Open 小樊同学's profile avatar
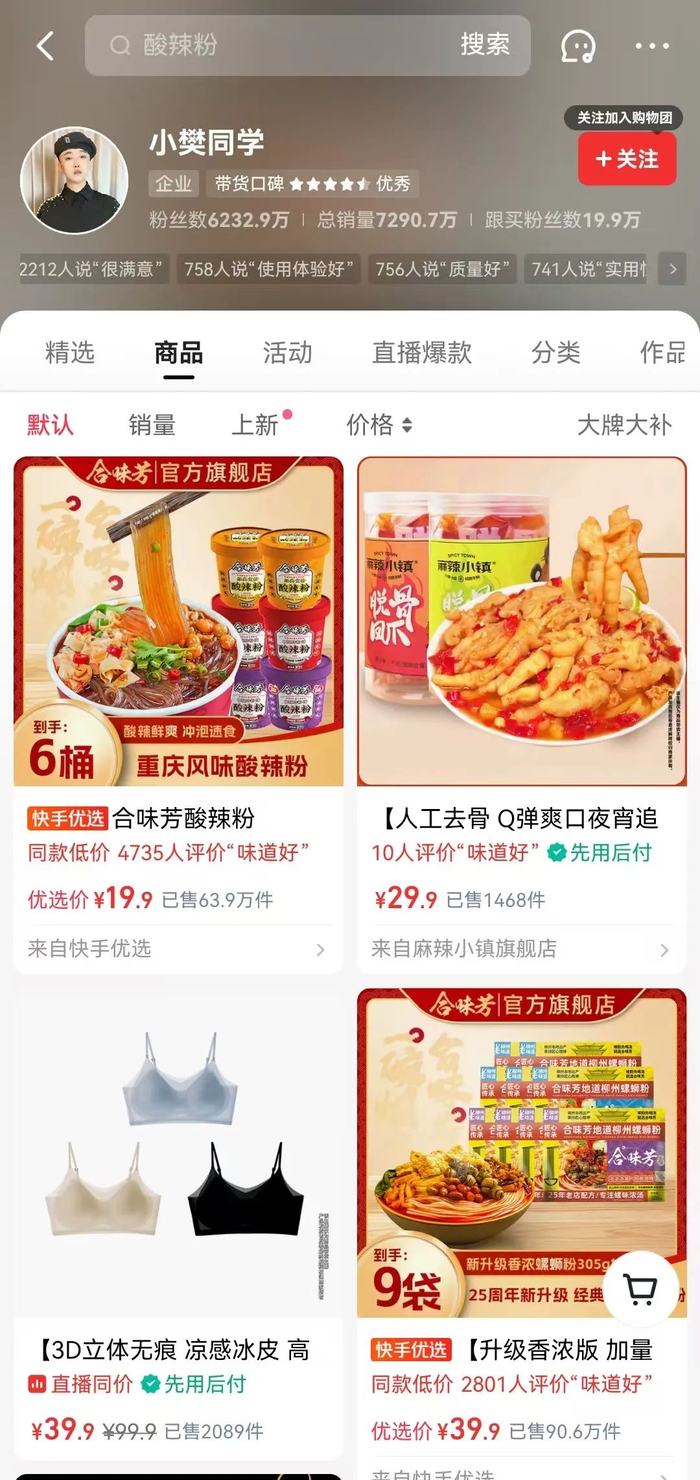 point(74,180)
